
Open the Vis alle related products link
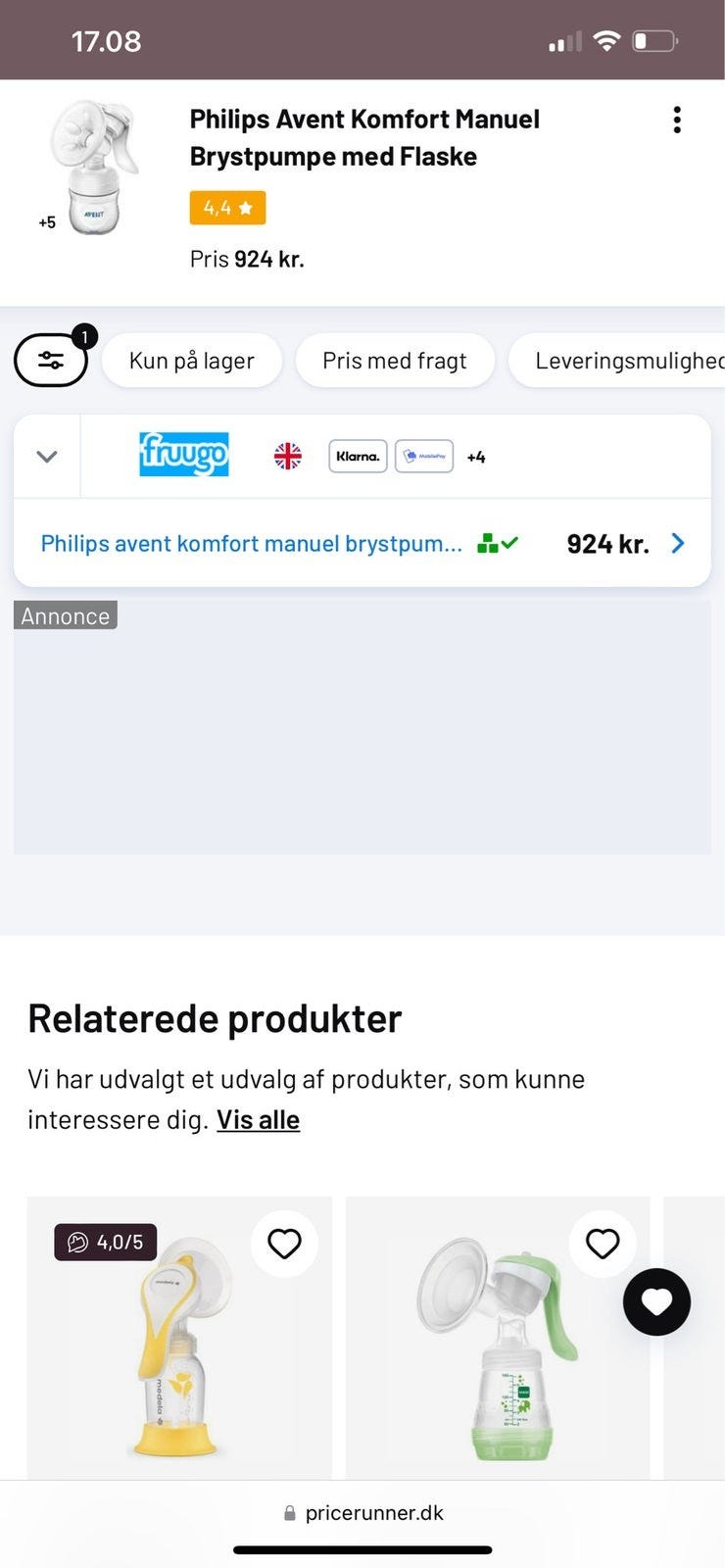pyautogui.click(x=258, y=1118)
